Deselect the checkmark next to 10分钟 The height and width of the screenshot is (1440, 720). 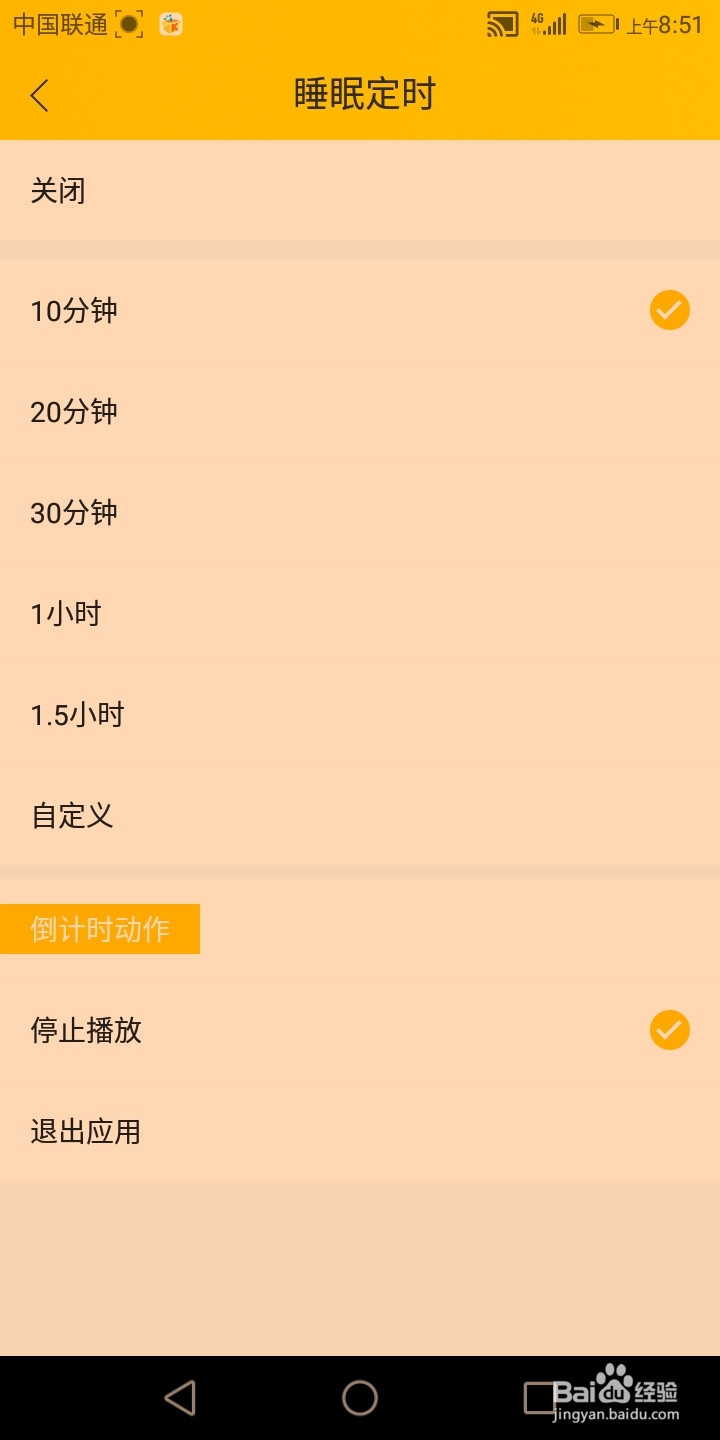pyautogui.click(x=668, y=310)
